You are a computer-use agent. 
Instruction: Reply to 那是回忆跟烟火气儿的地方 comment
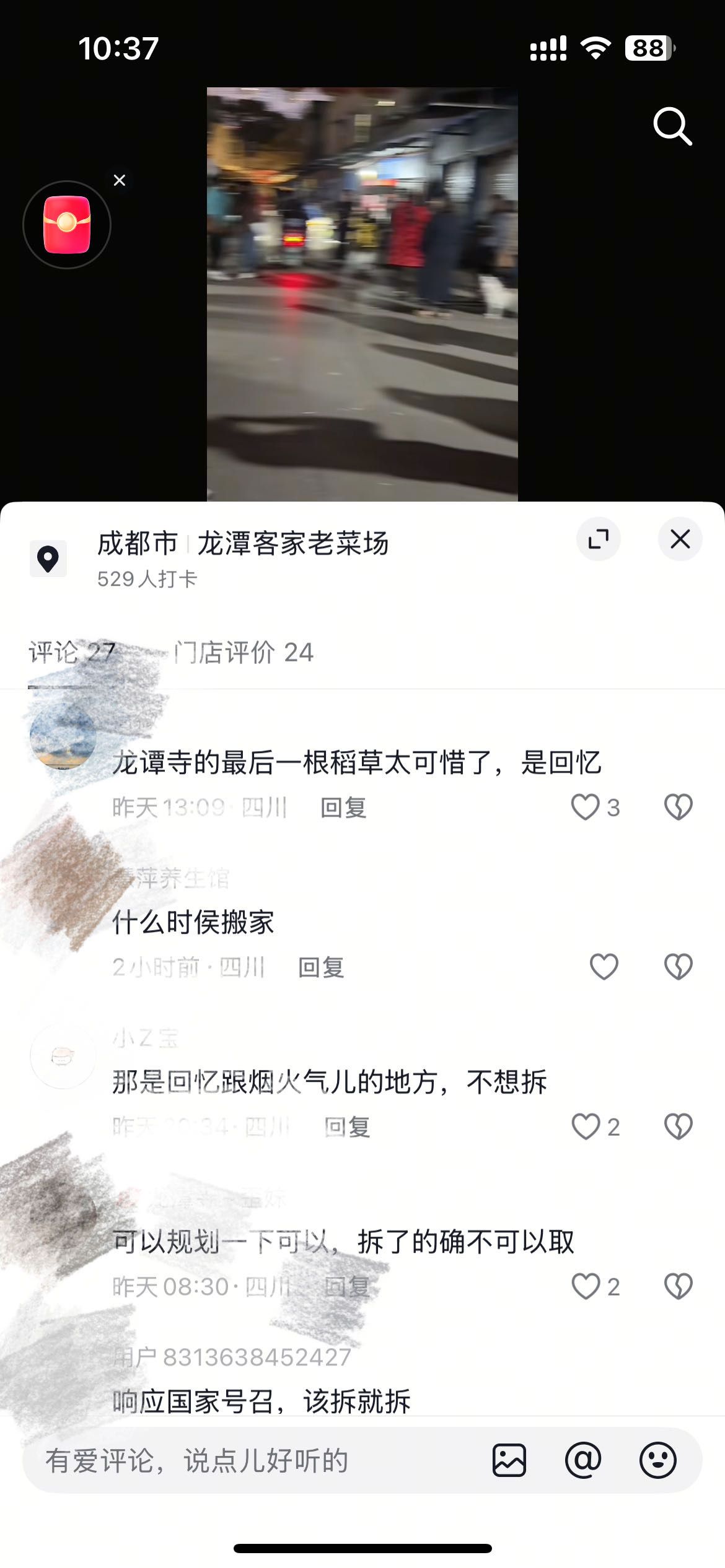[347, 1127]
